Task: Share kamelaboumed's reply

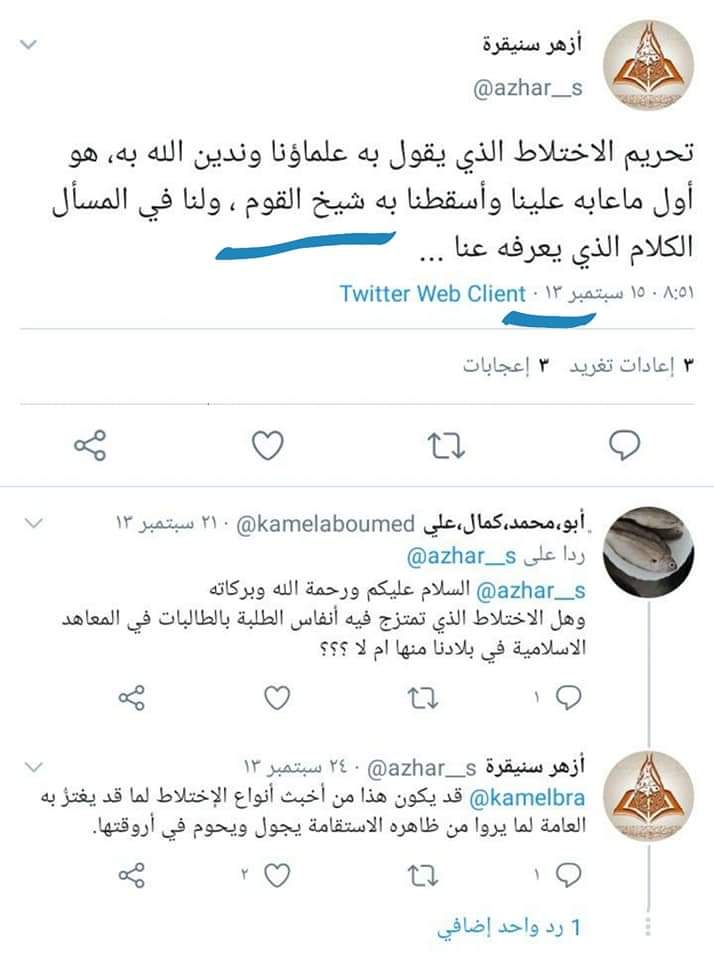Action: pos(130,695)
